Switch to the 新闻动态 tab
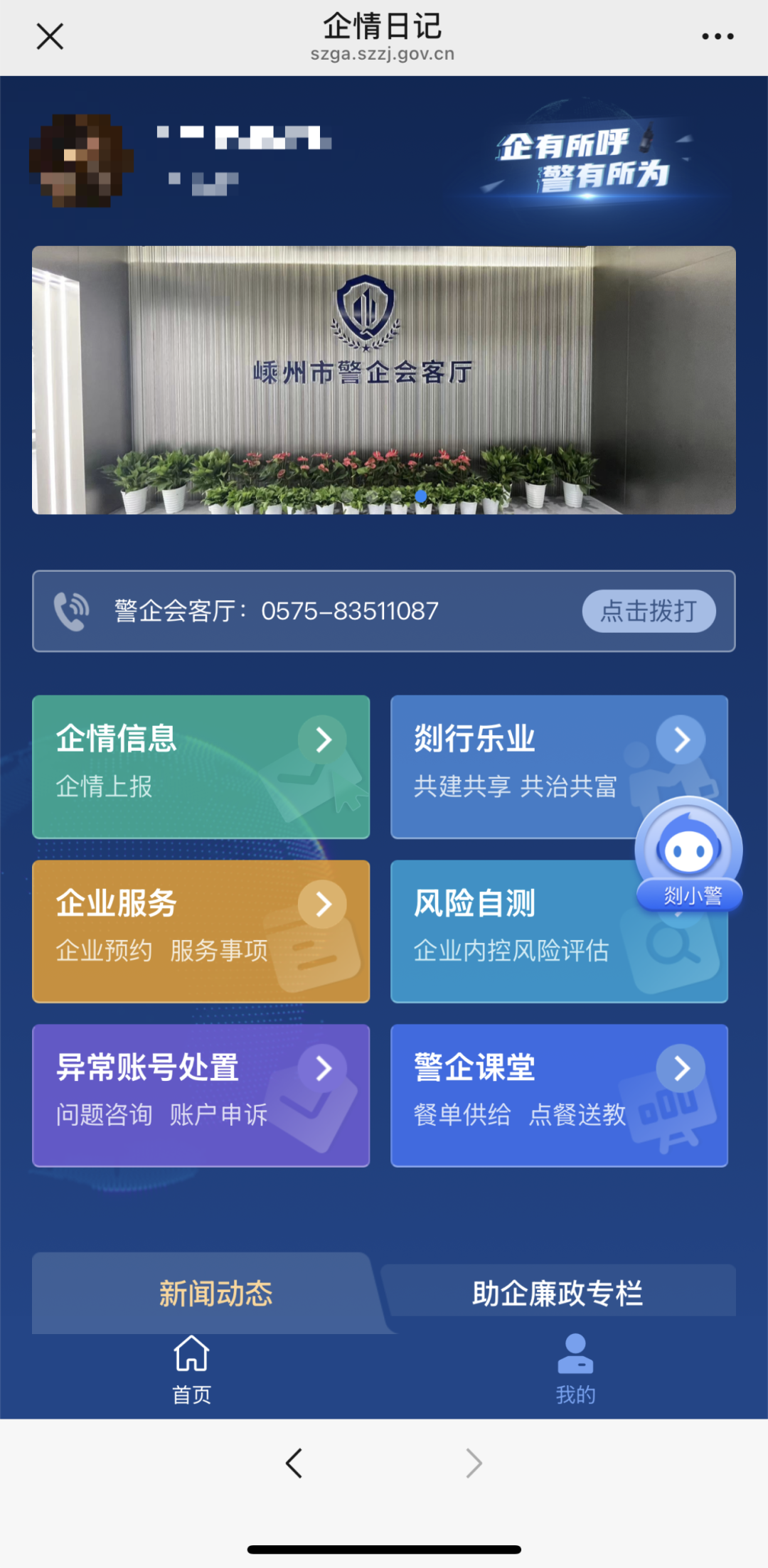The width and height of the screenshot is (768, 1568). tap(215, 1294)
